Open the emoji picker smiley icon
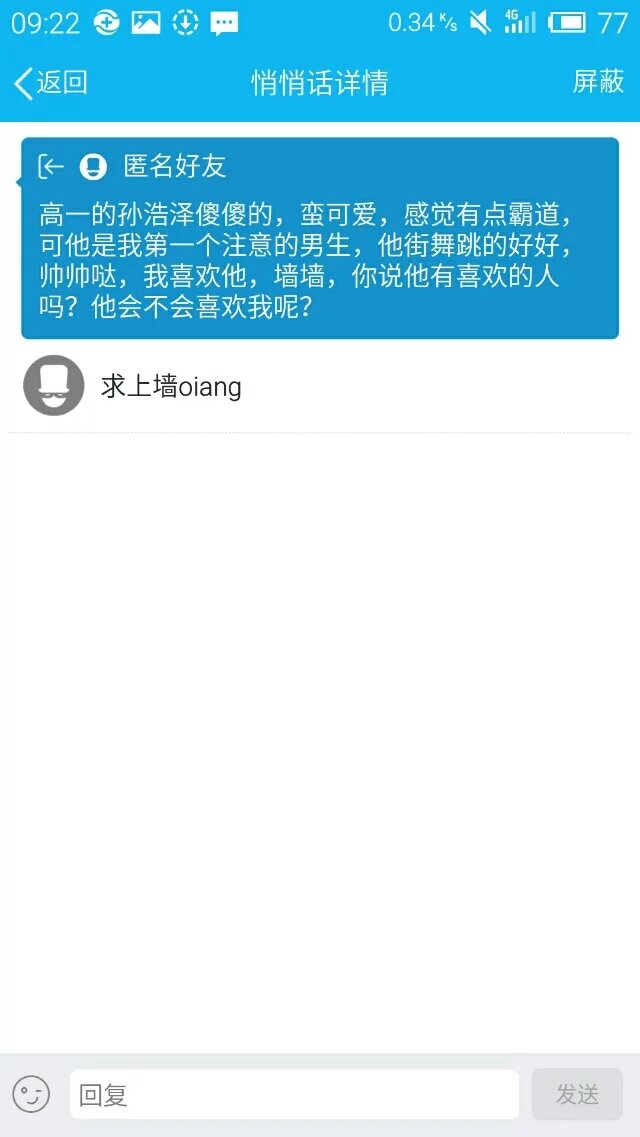Image resolution: width=640 pixels, height=1137 pixels. (31, 1094)
